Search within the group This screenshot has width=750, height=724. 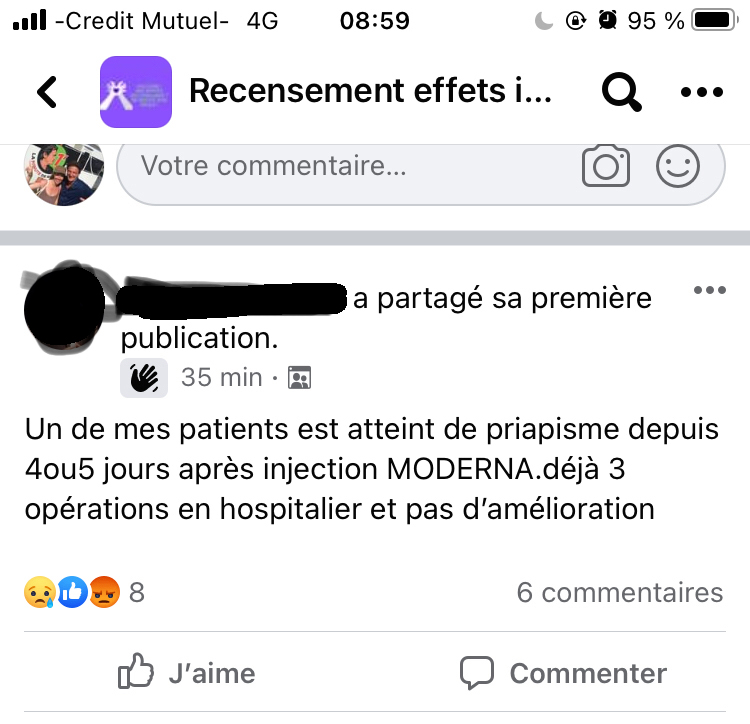tap(620, 92)
